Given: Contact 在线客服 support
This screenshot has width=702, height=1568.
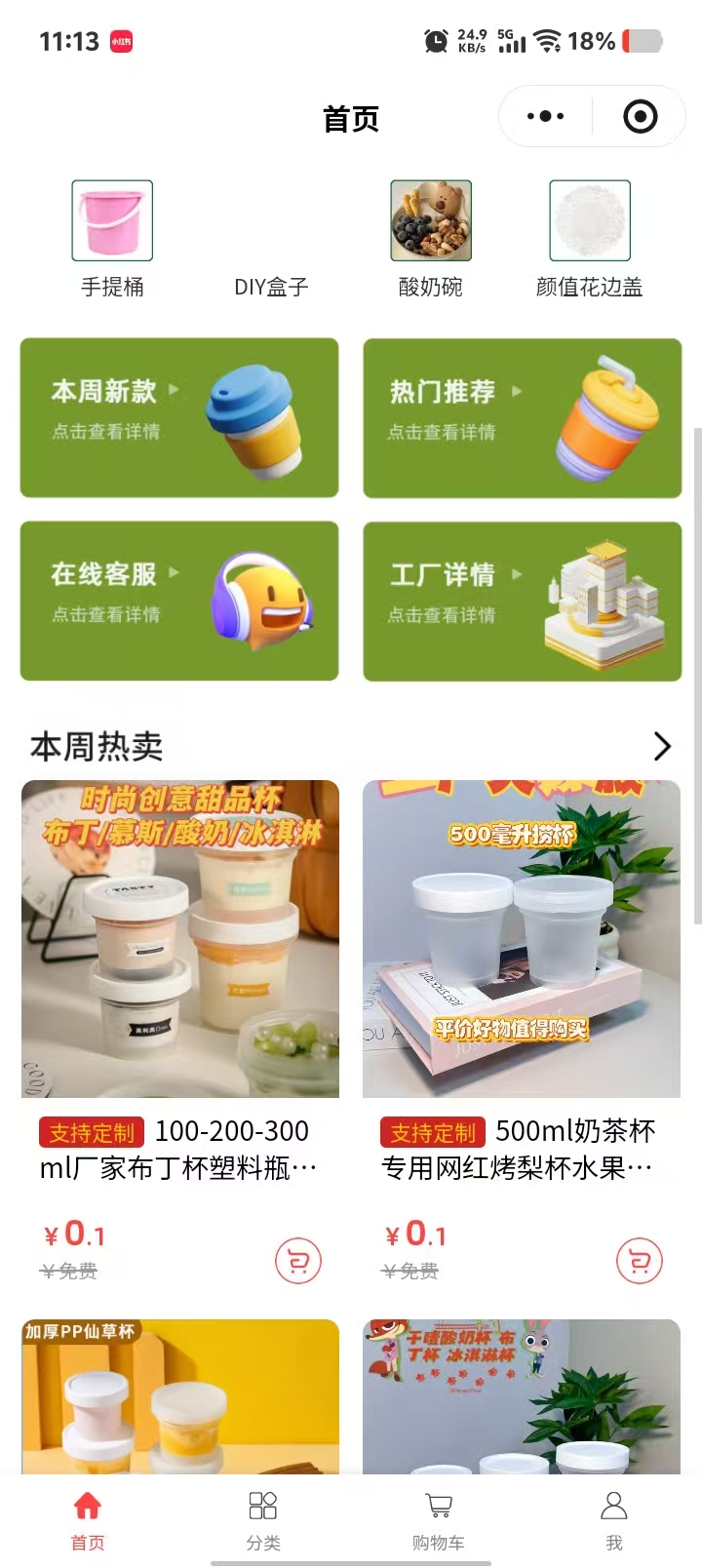Looking at the screenshot, I should tap(179, 601).
